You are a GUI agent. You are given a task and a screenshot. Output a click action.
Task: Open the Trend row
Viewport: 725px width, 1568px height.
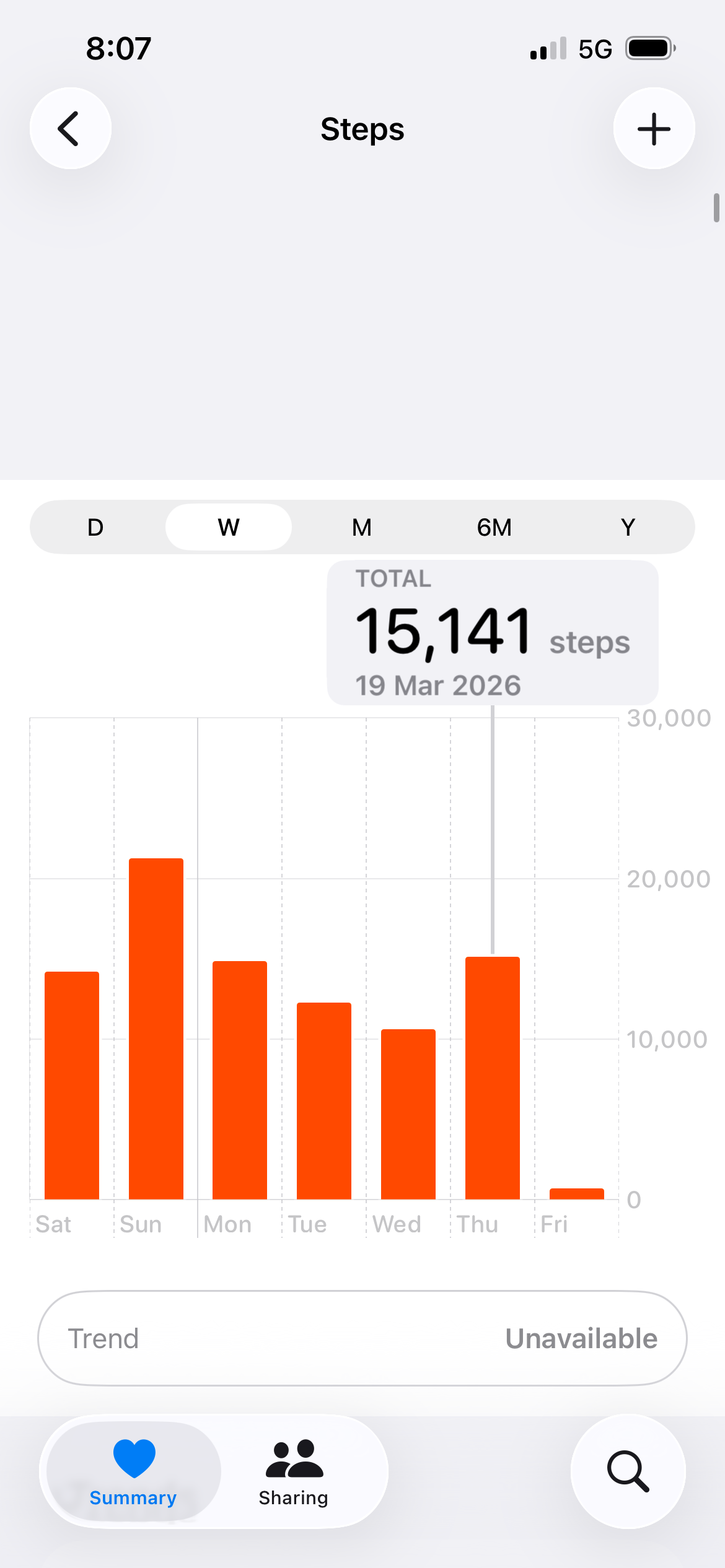click(362, 1338)
